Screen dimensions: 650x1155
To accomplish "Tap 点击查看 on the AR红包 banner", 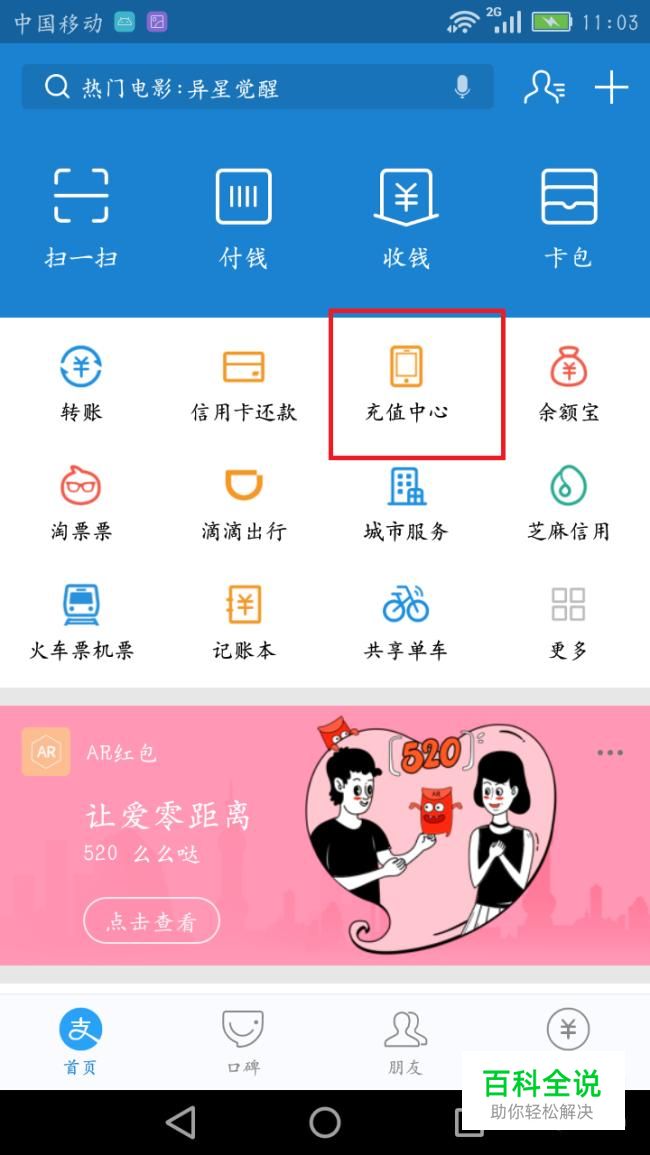I will point(151,921).
